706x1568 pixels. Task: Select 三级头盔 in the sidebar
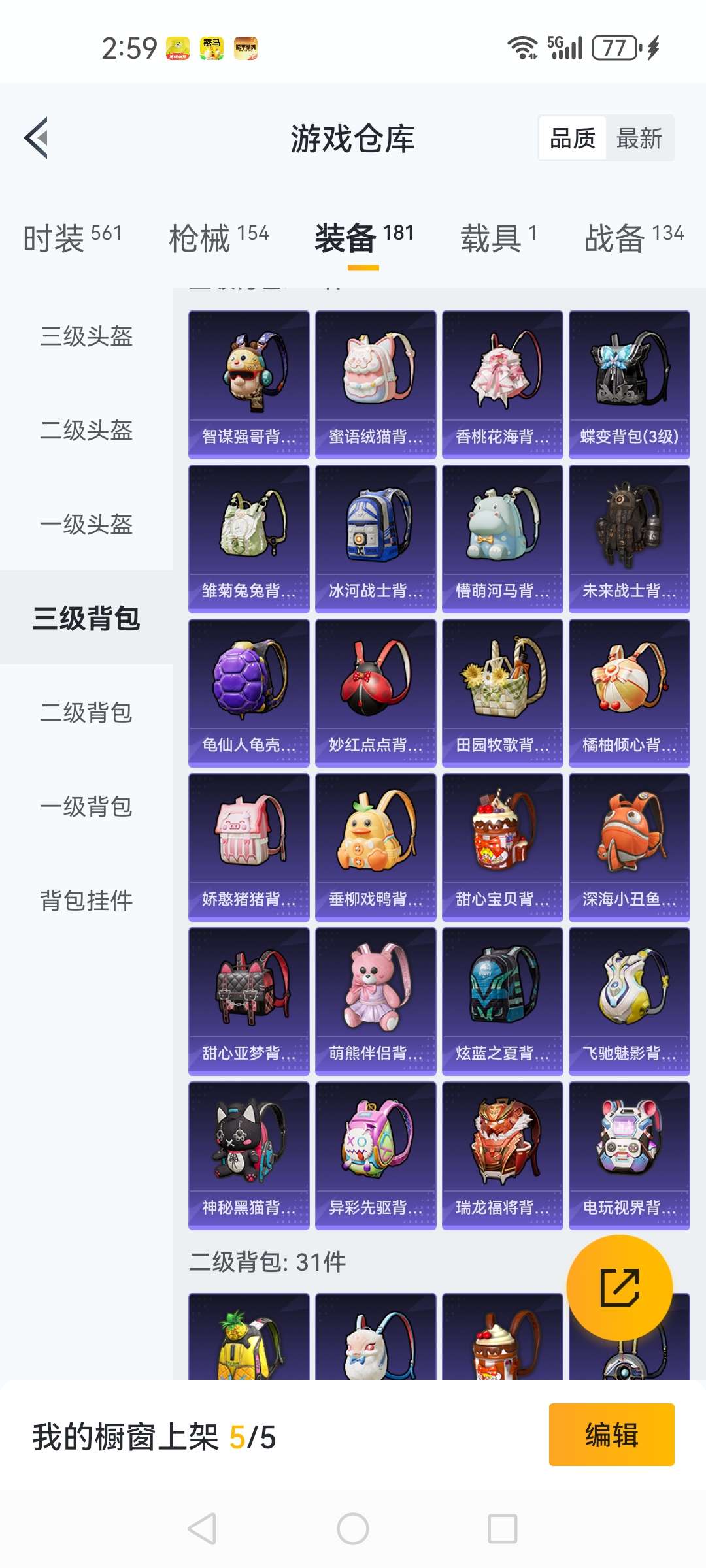(86, 336)
